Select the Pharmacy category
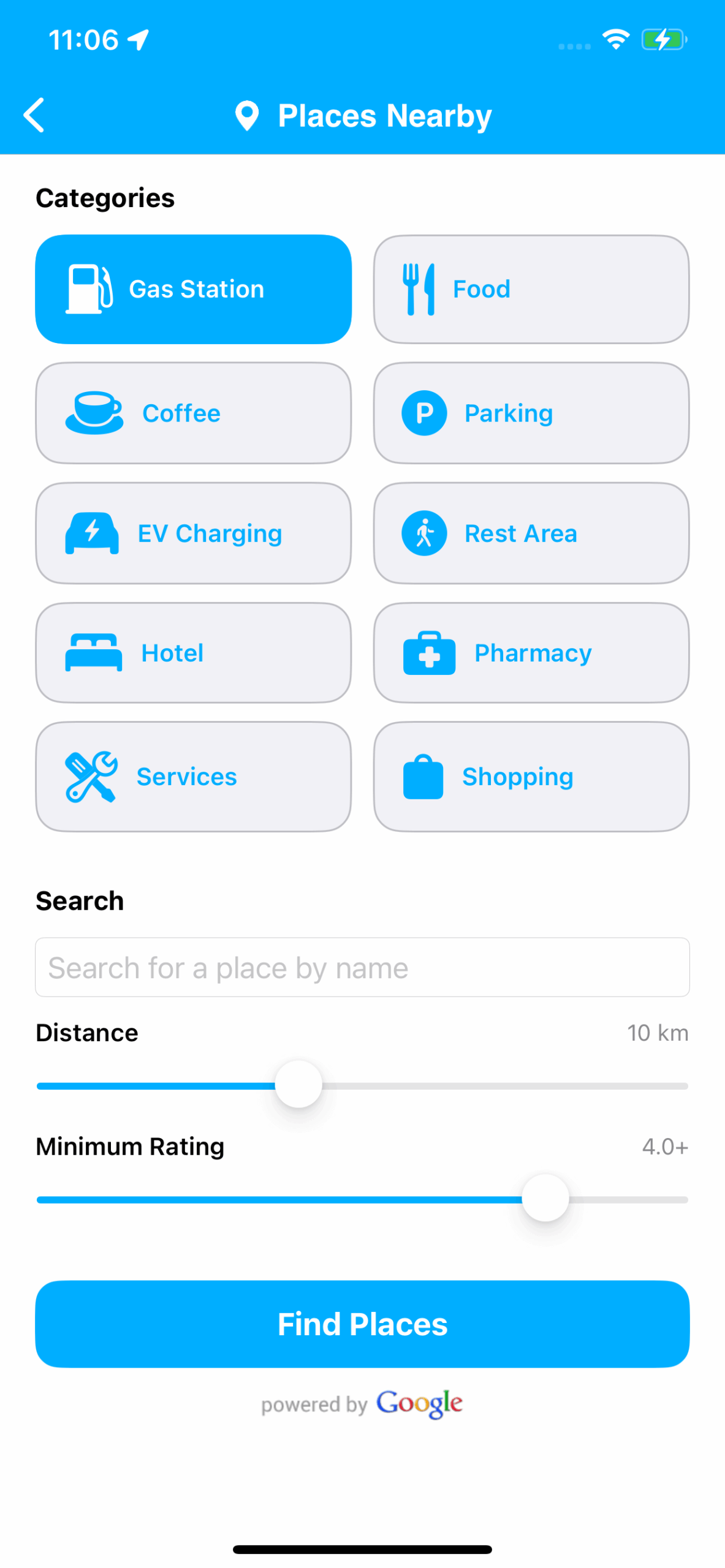Screen dimensions: 725x1568 click(531, 652)
